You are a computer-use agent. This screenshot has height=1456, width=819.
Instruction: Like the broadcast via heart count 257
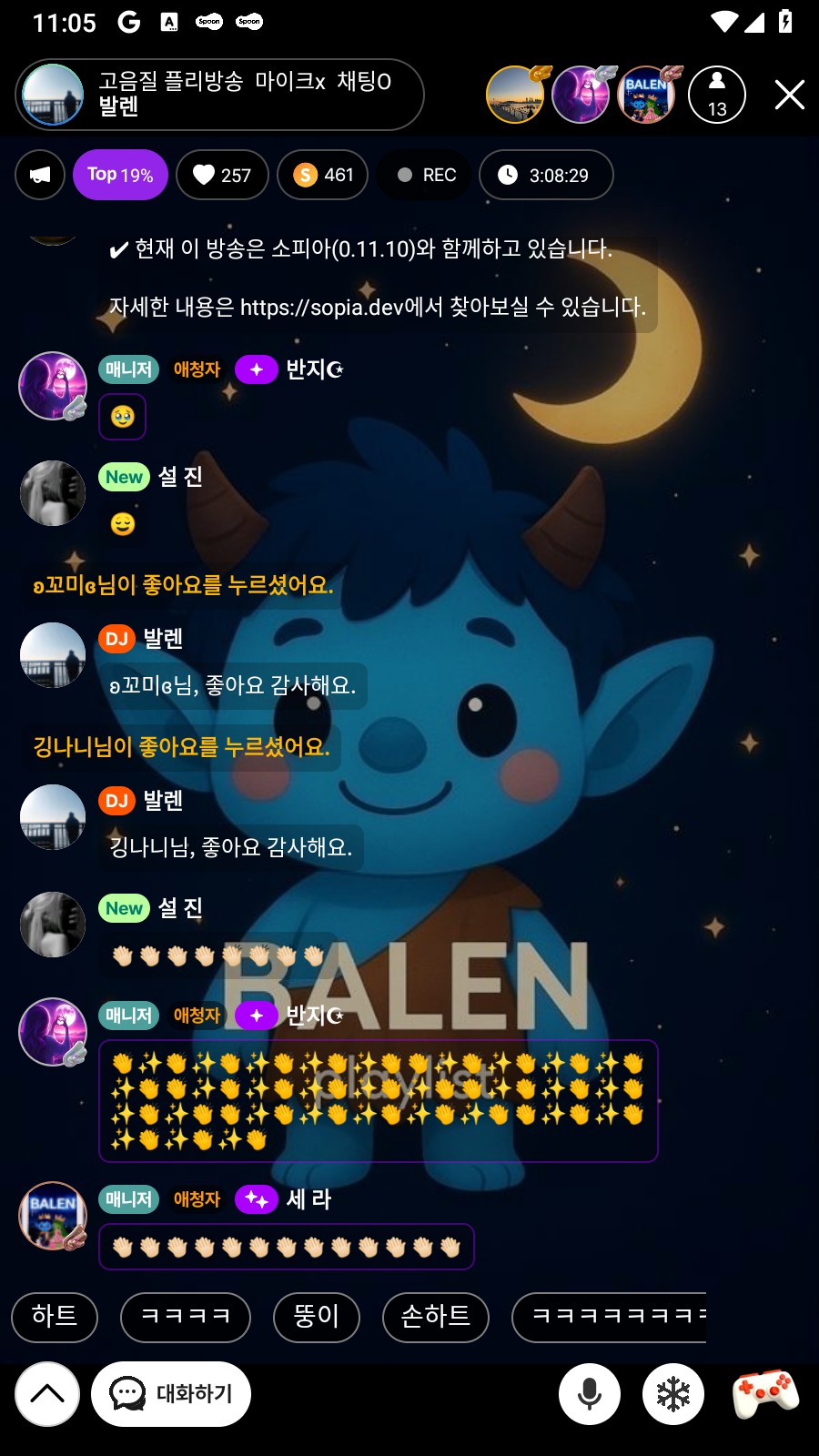[222, 175]
